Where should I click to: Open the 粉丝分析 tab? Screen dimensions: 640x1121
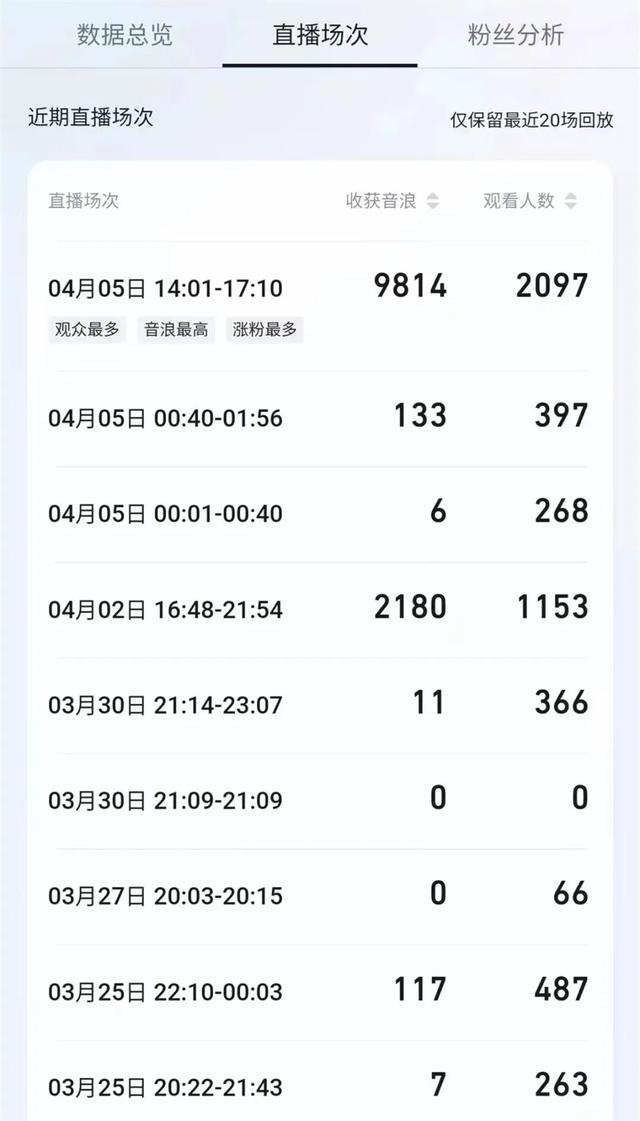pos(516,35)
